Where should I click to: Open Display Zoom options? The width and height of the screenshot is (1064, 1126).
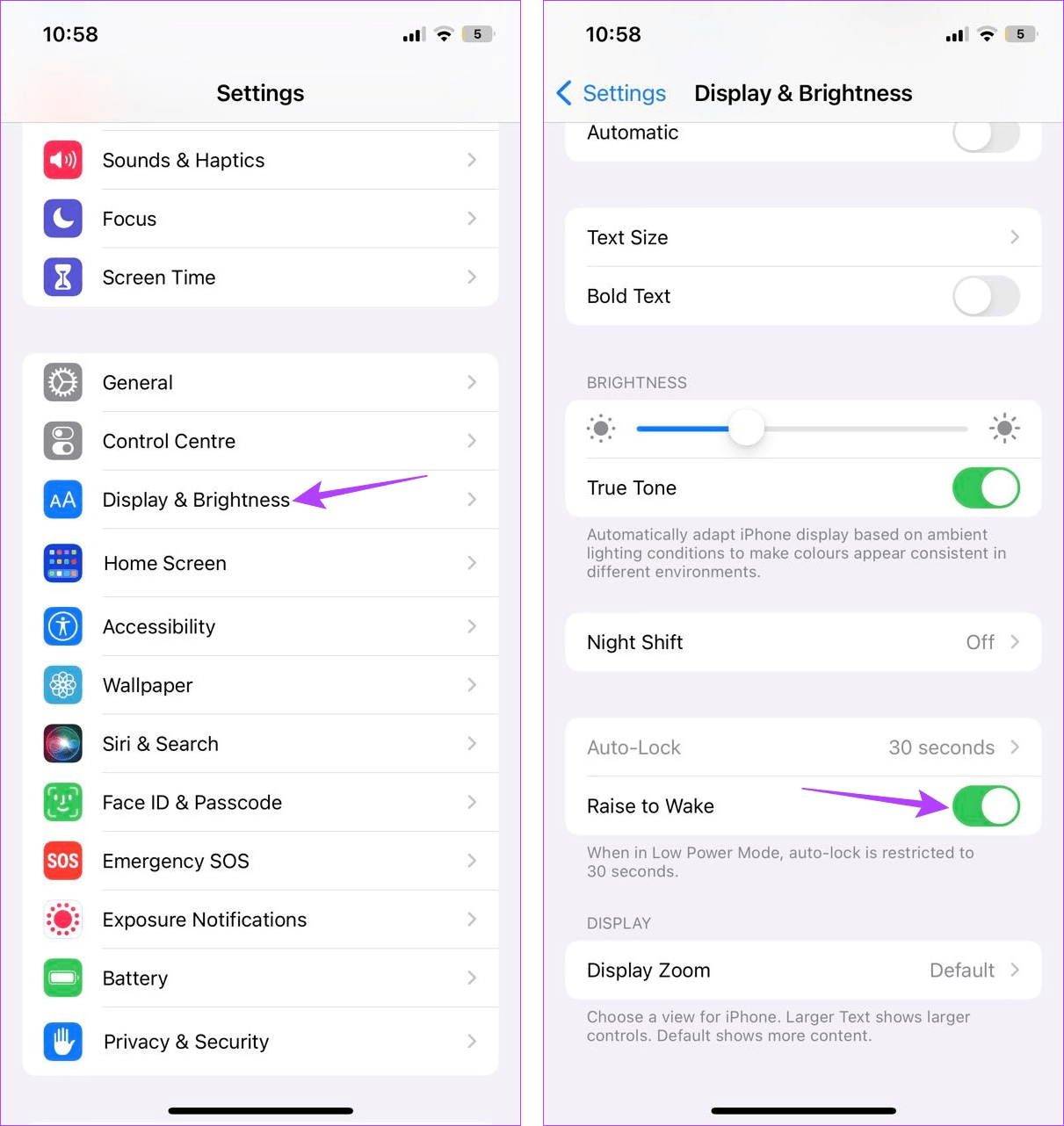pos(803,971)
